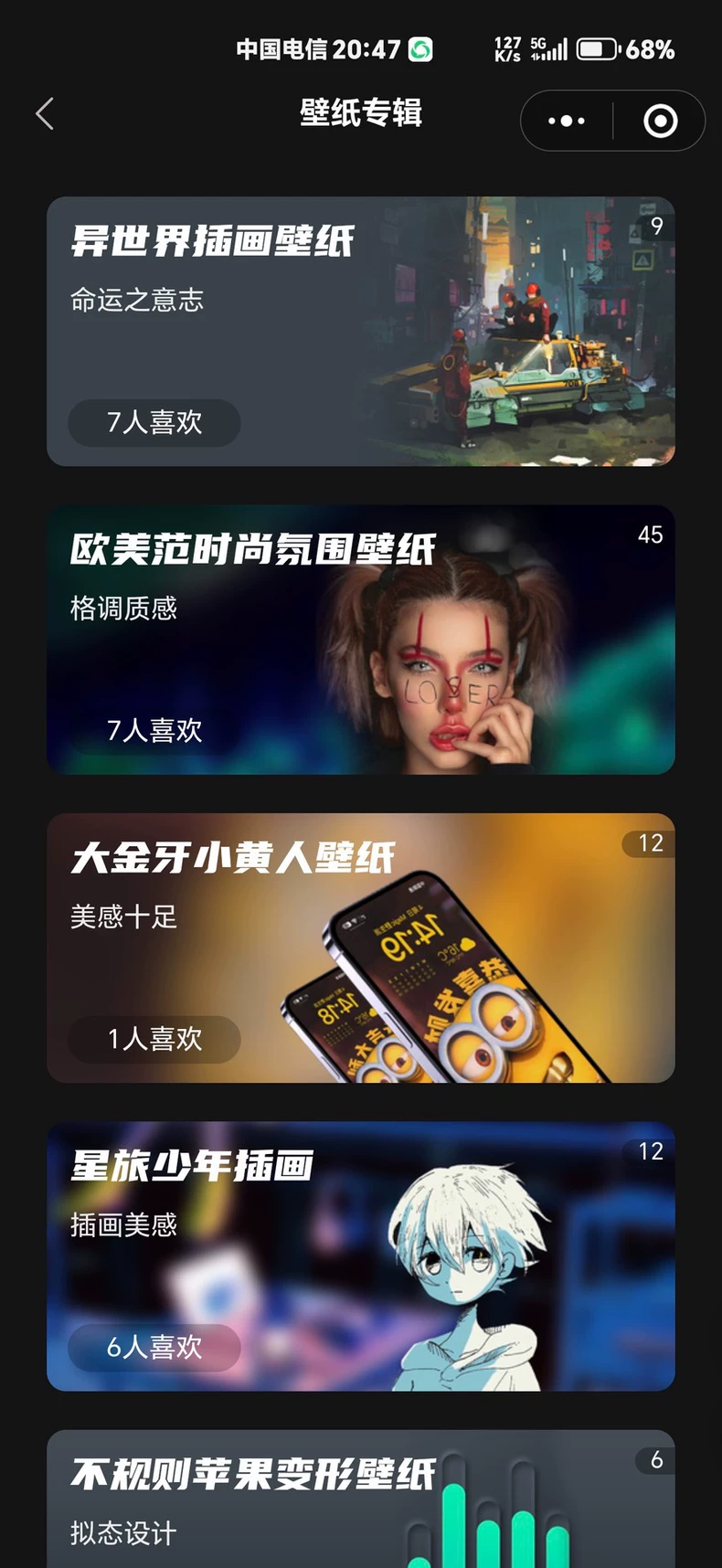Viewport: 722px width, 1568px height.
Task: Click the 9 count badge on 异世界 album
Action: tap(657, 227)
